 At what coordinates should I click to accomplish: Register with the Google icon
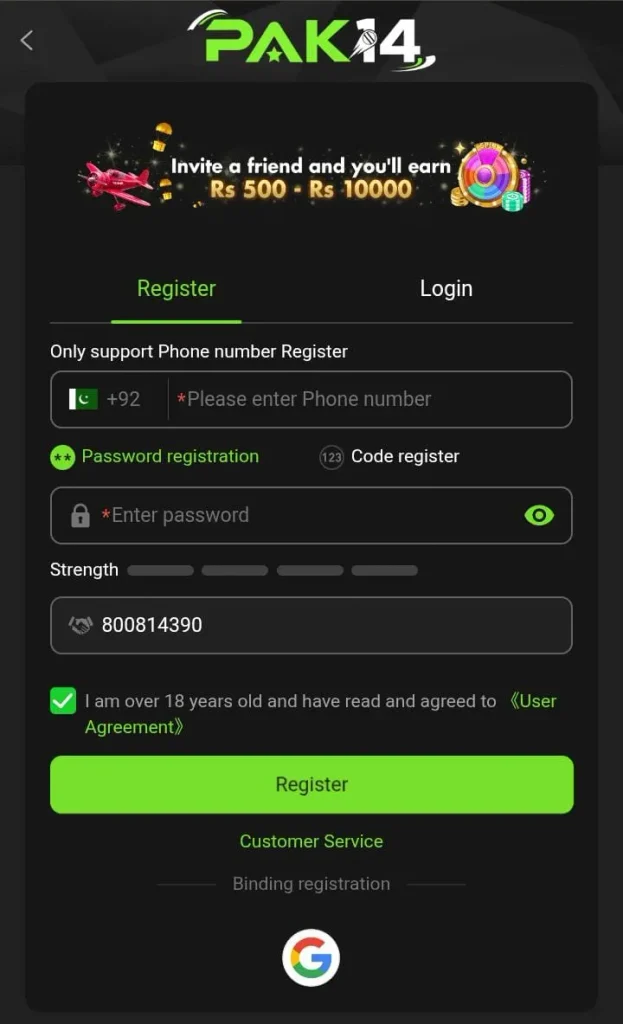[x=311, y=957]
